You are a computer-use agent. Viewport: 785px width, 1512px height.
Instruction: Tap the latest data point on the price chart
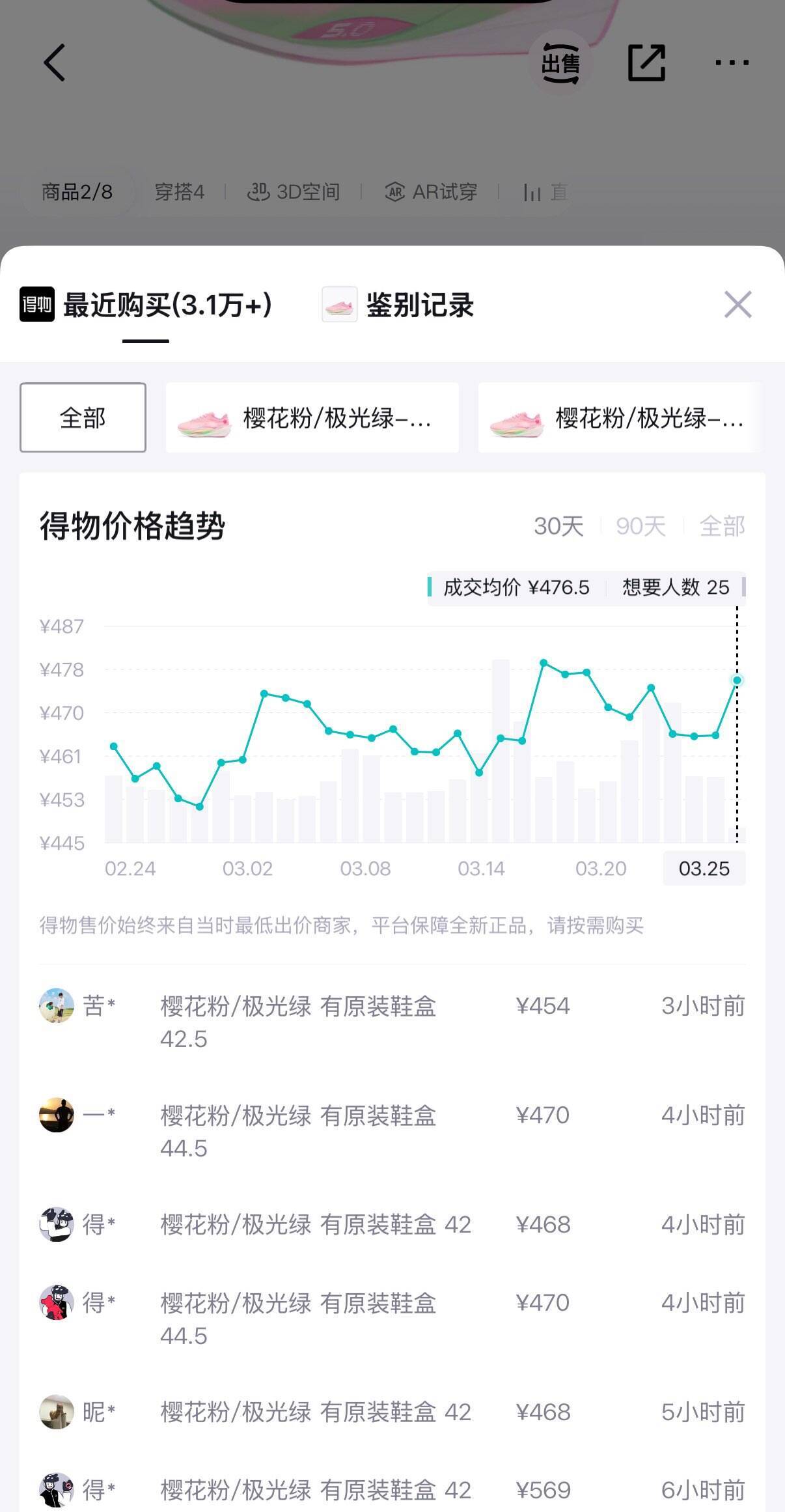736,680
